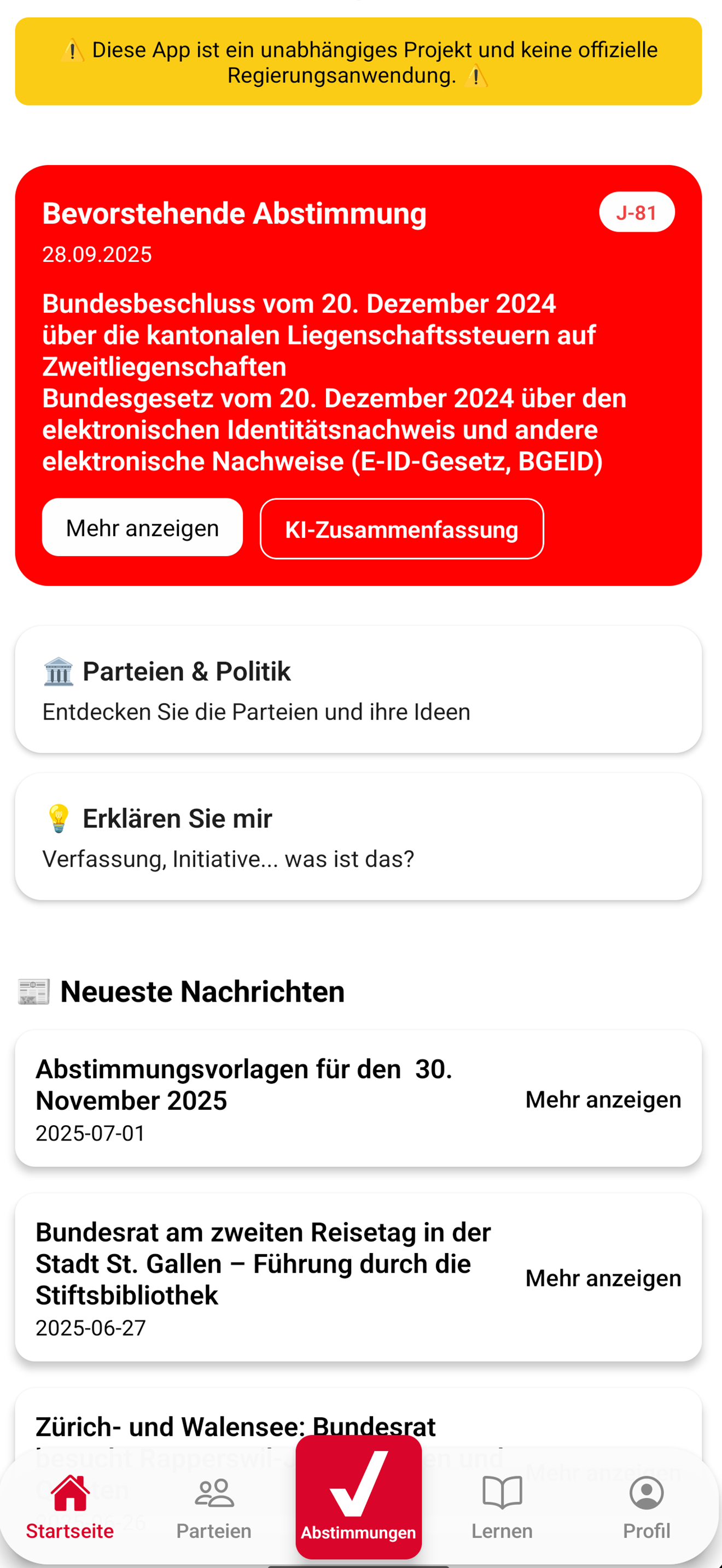Open the Erklären Sie mir card
722x1568 pixels.
pyautogui.click(x=359, y=836)
